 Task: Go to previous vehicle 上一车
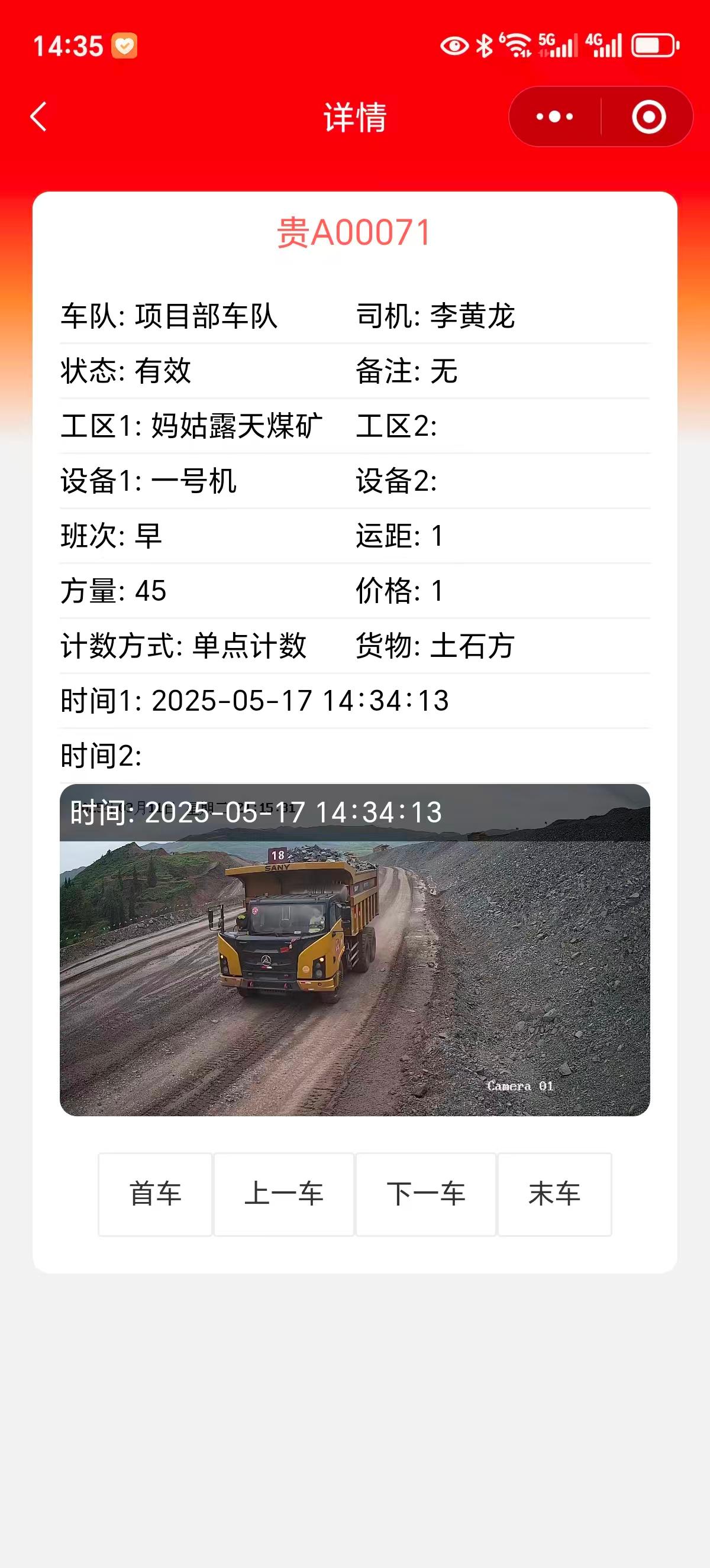(284, 1194)
